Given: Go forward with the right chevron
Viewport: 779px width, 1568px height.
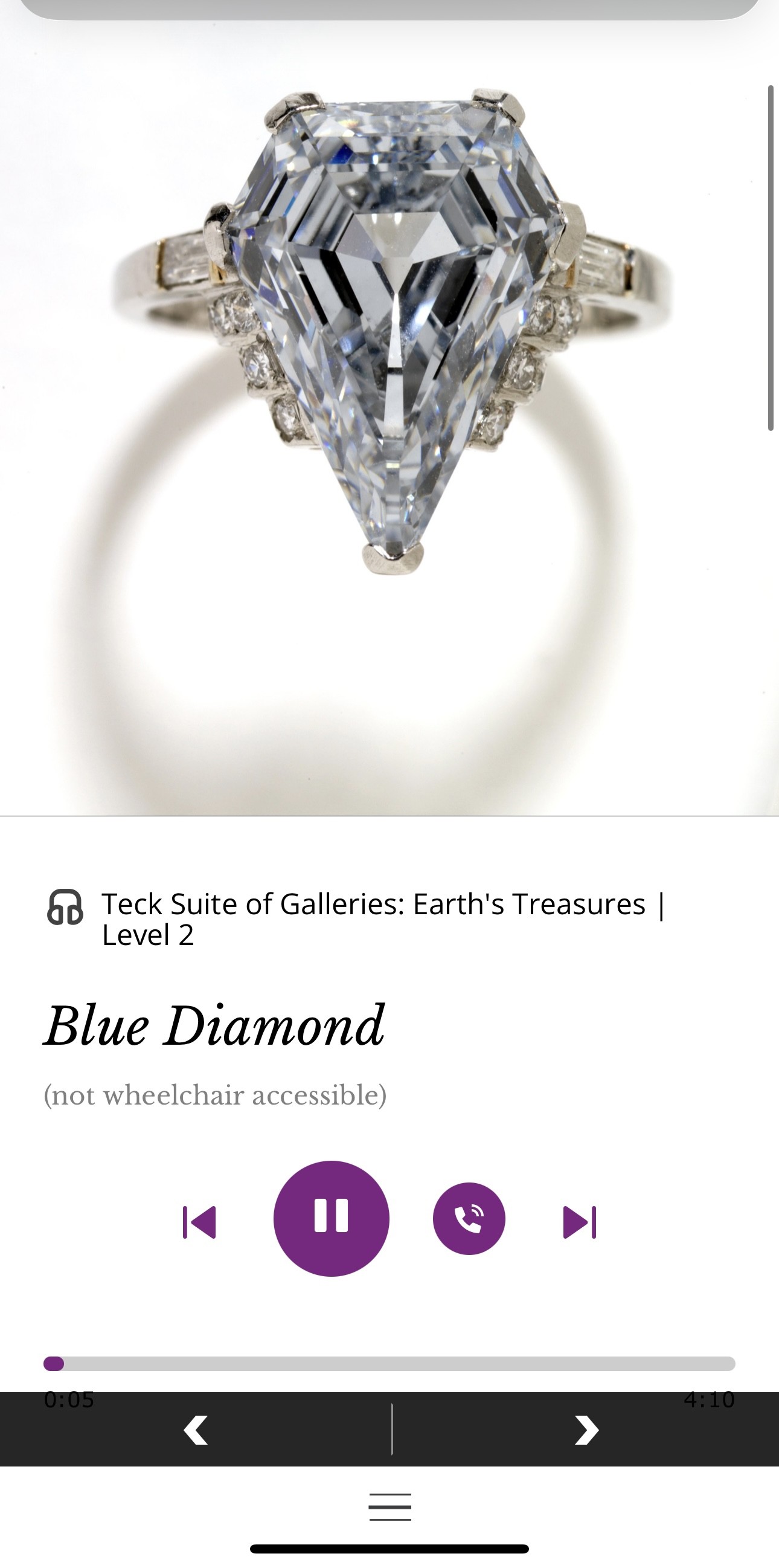Looking at the screenshot, I should [586, 1430].
